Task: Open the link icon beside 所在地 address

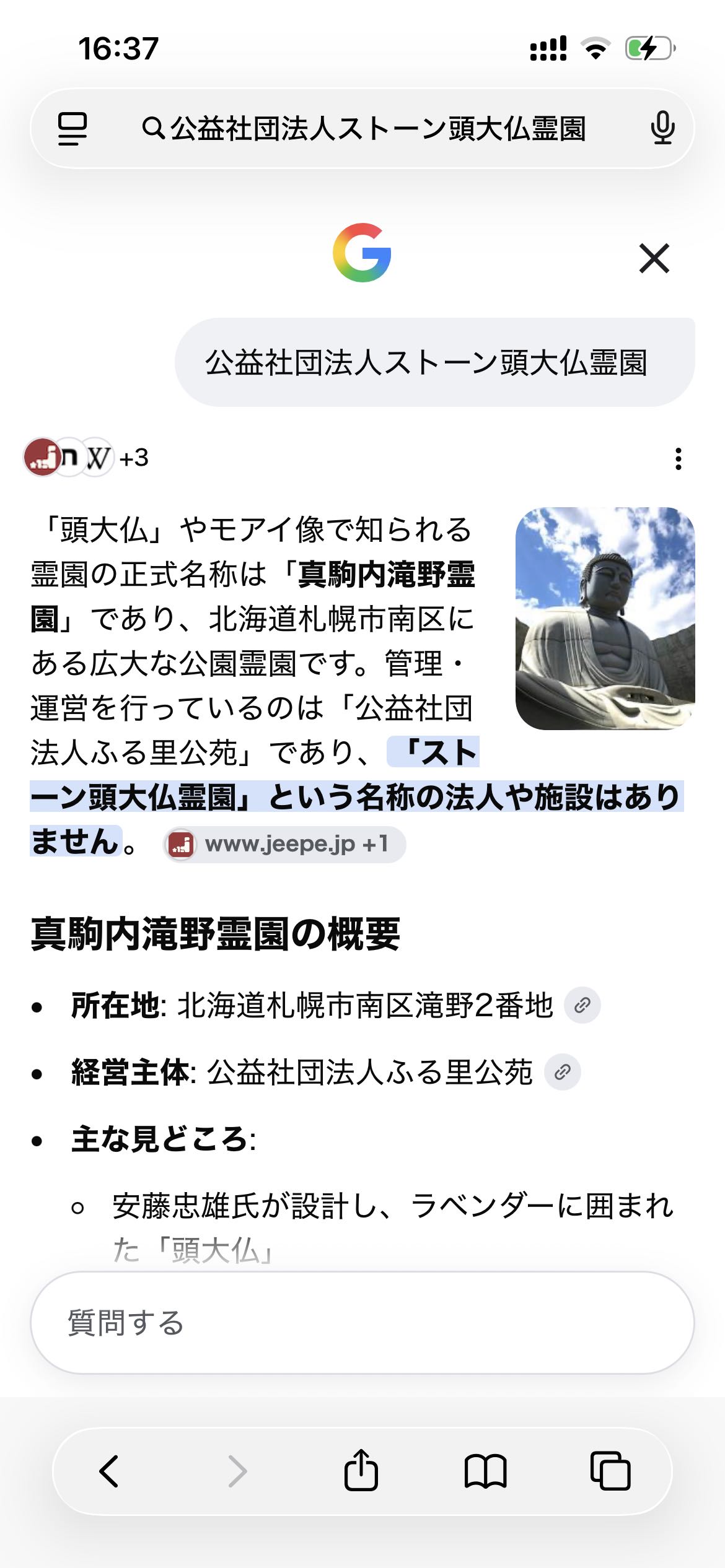Action: [582, 1005]
